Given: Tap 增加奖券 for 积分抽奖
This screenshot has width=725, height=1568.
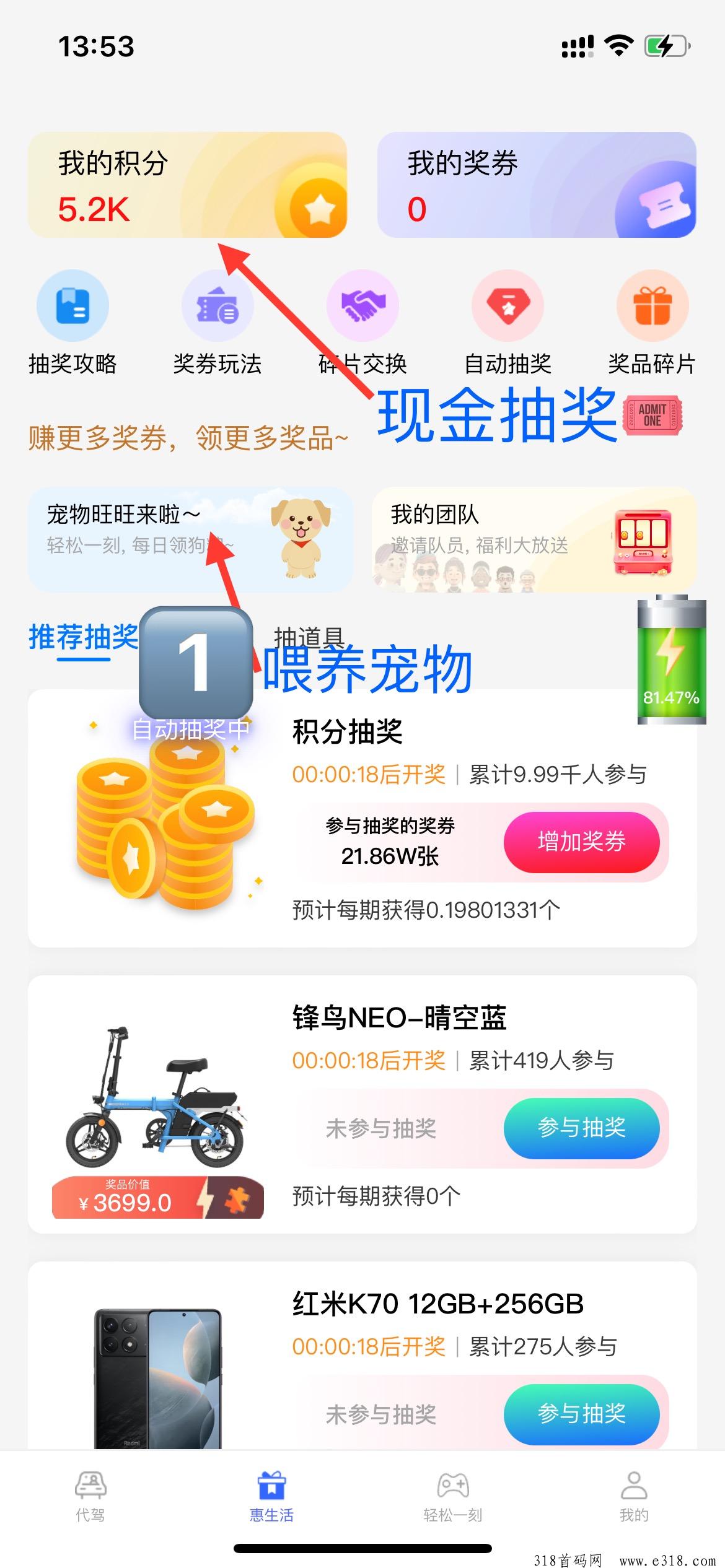Looking at the screenshot, I should [581, 842].
